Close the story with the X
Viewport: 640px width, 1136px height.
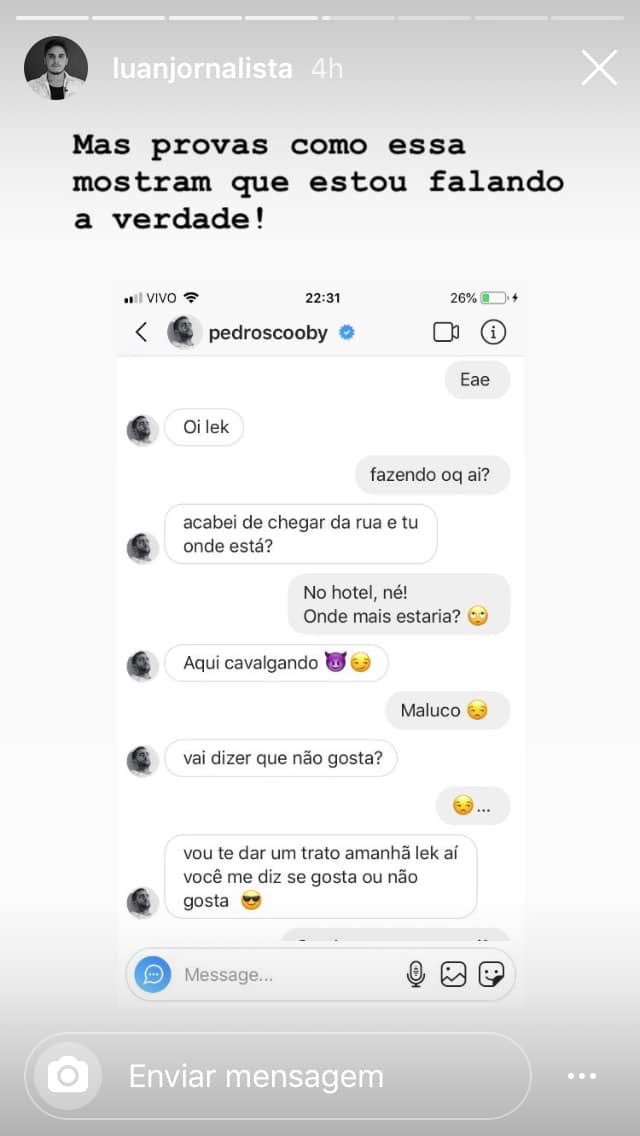(599, 68)
